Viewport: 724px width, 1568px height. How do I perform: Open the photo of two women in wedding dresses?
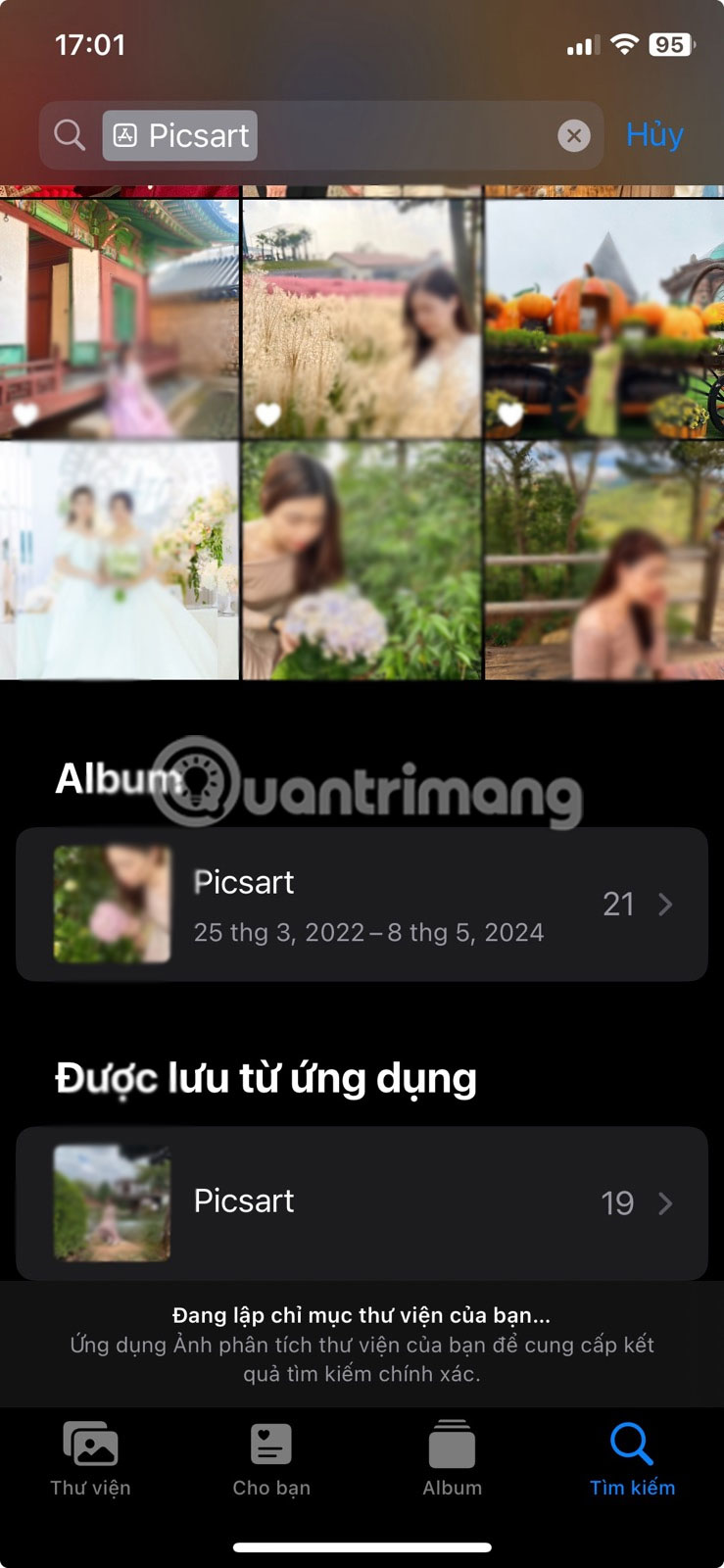point(119,561)
